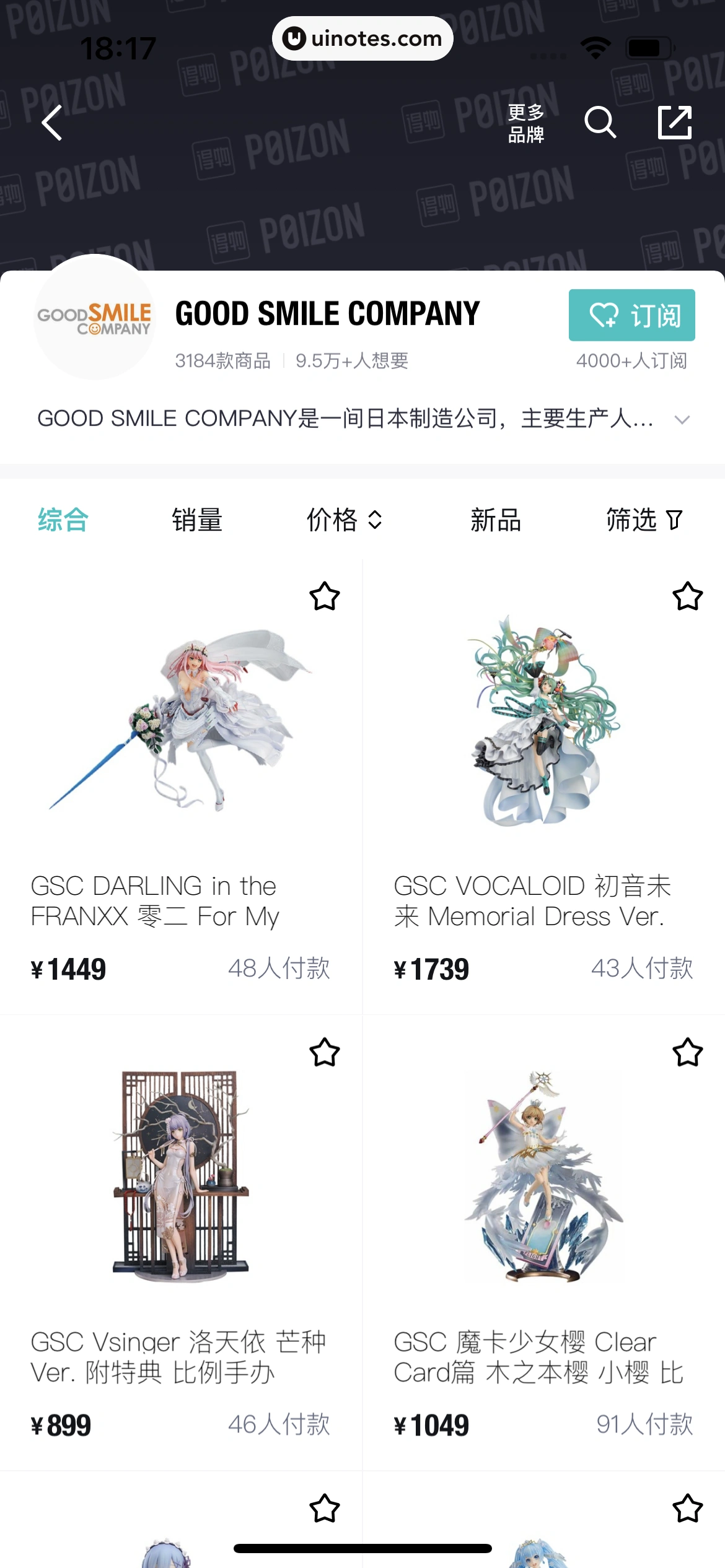Image resolution: width=725 pixels, height=1568 pixels.
Task: Open the 筛选 filter panel
Action: point(642,521)
